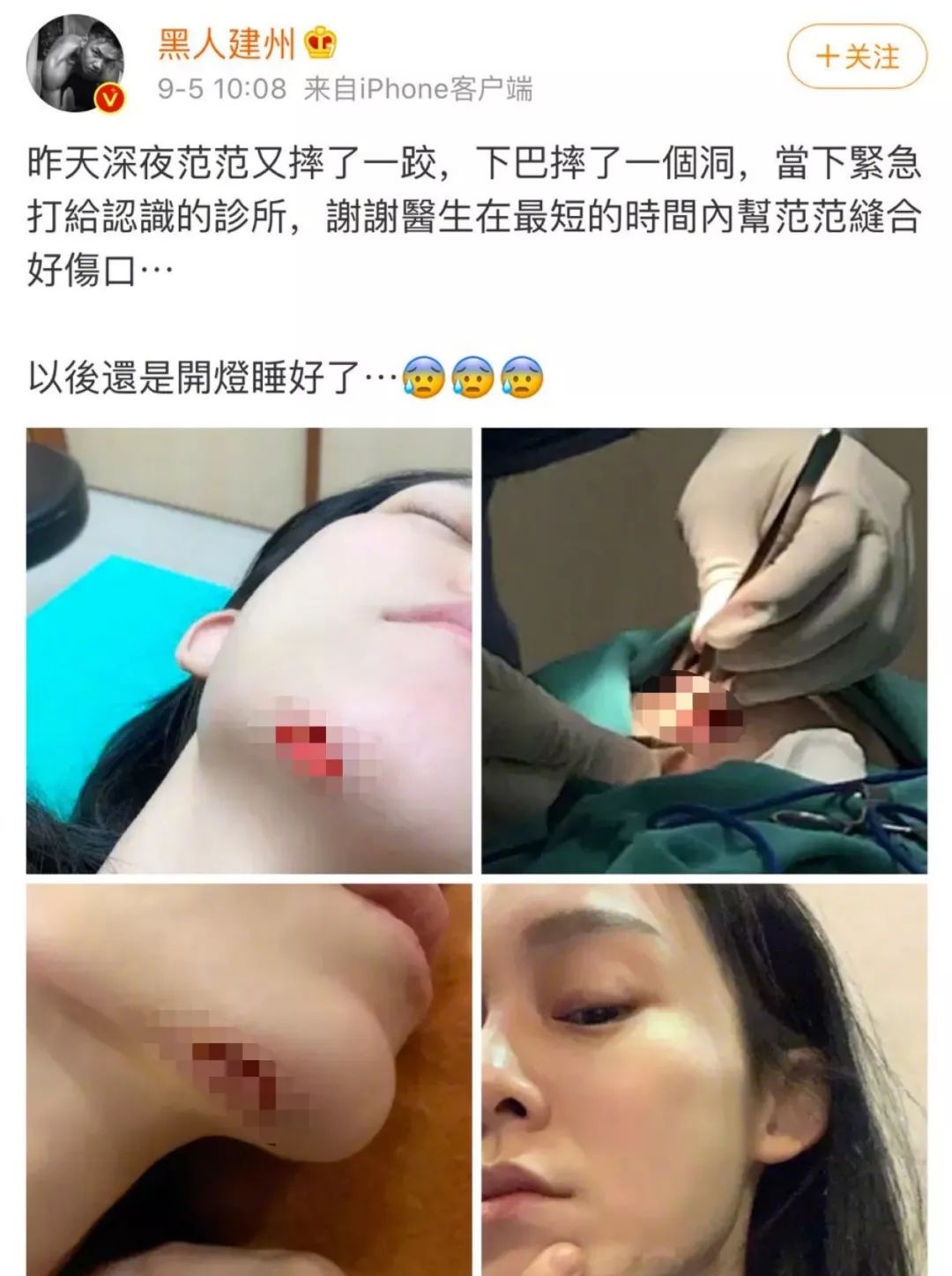The image size is (952, 1276).
Task: Open 黑人建州's profile avatar
Action: pyautogui.click(x=75, y=62)
